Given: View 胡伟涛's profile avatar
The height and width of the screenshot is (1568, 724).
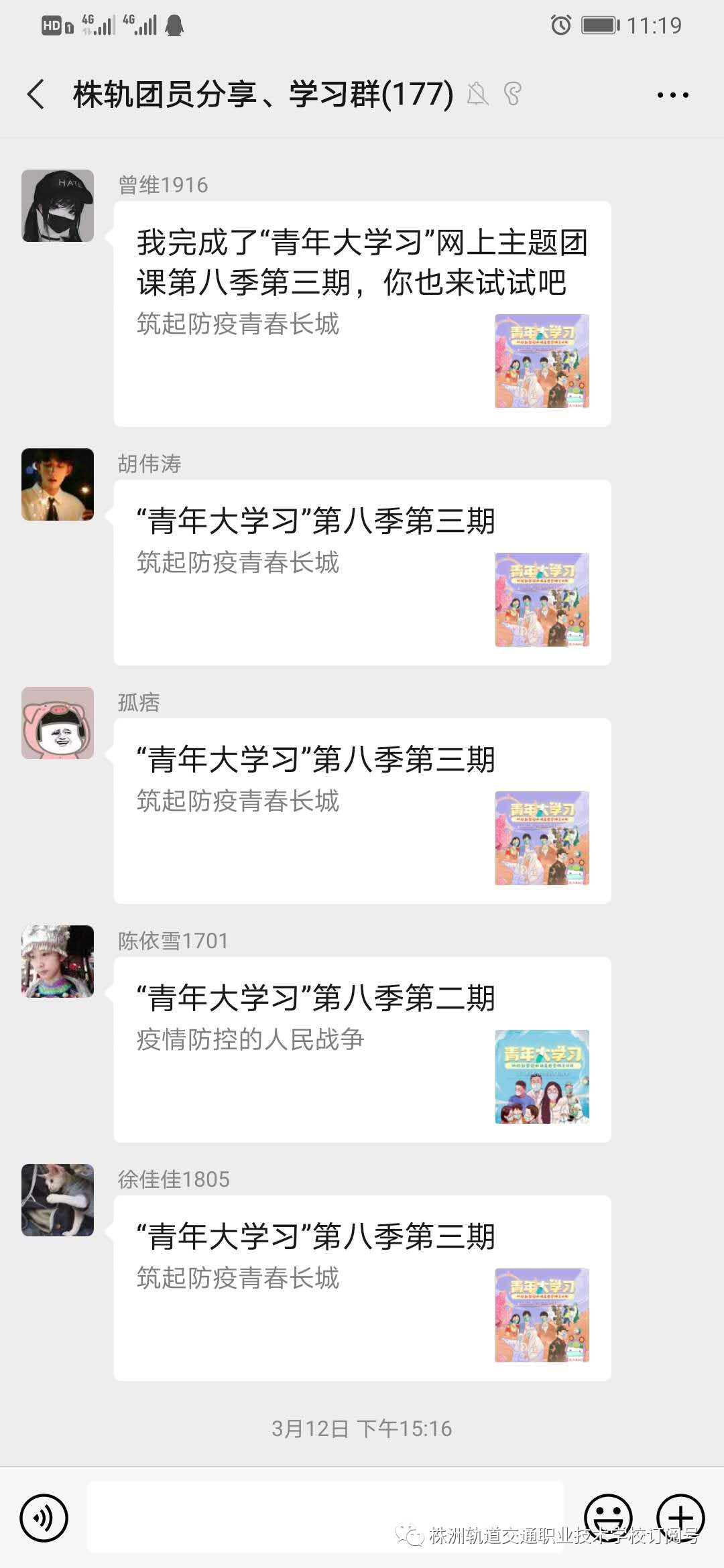Looking at the screenshot, I should (58, 484).
